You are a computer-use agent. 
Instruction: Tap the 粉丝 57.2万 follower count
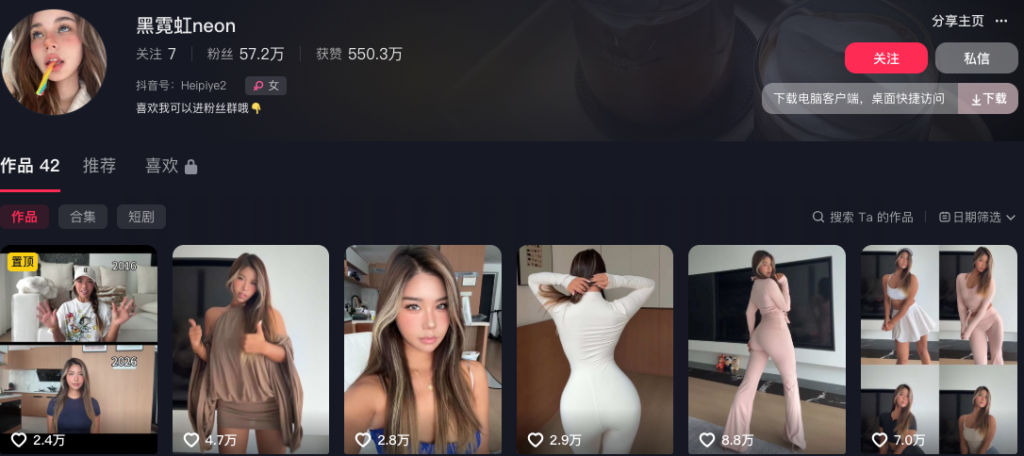[x=245, y=54]
